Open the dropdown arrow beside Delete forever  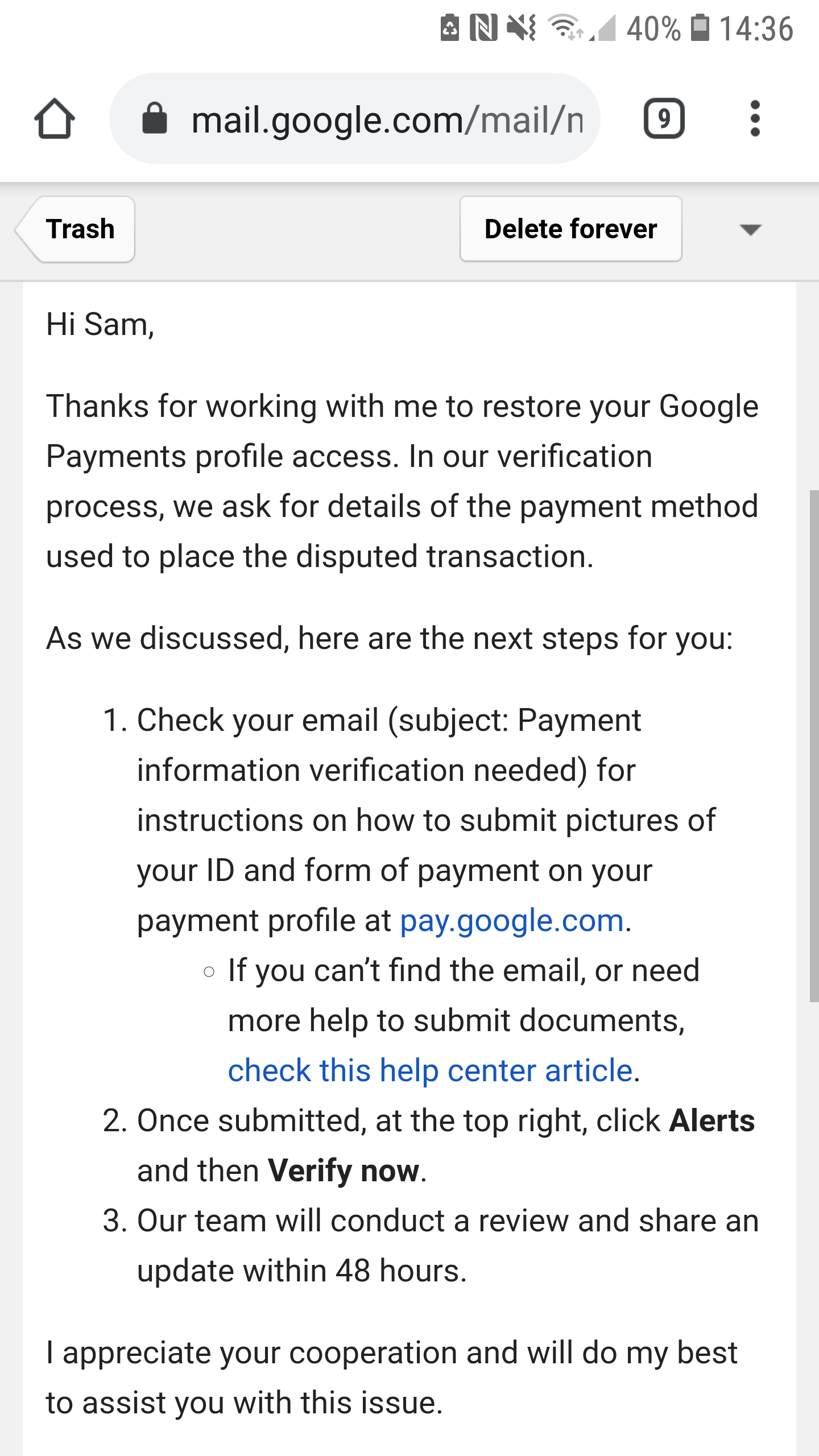tap(750, 229)
